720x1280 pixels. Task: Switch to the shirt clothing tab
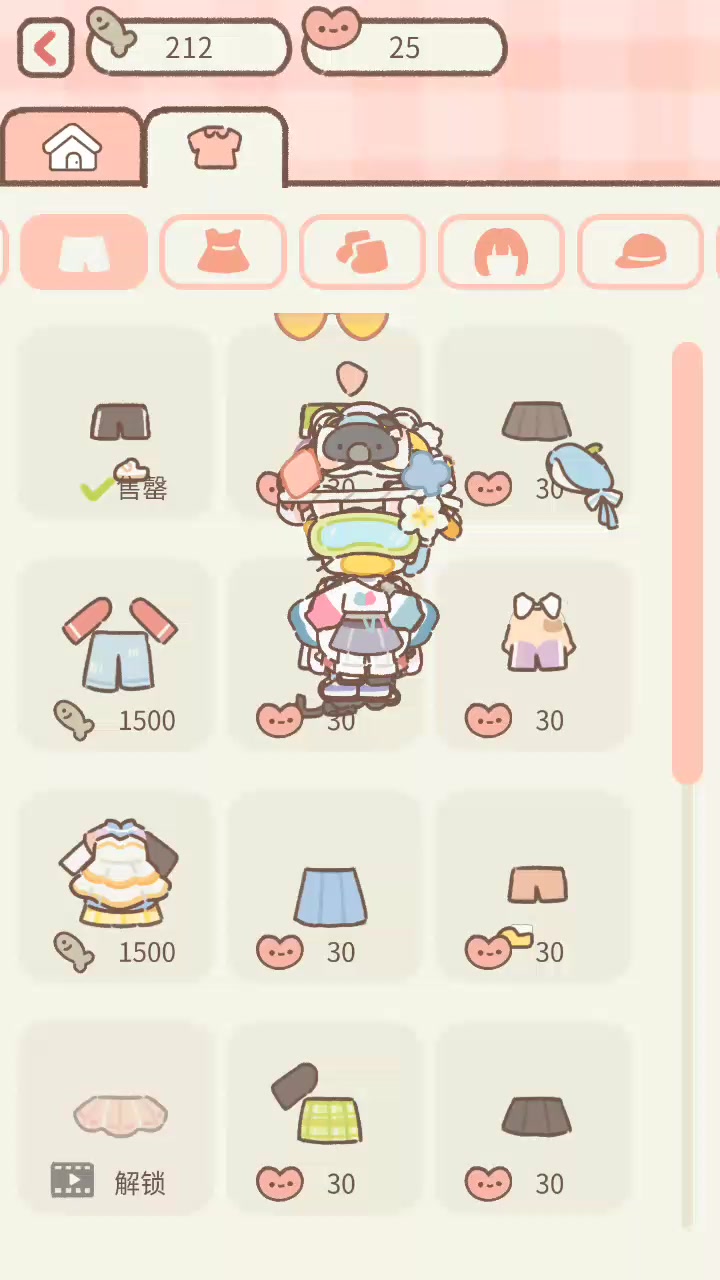pyautogui.click(x=215, y=148)
